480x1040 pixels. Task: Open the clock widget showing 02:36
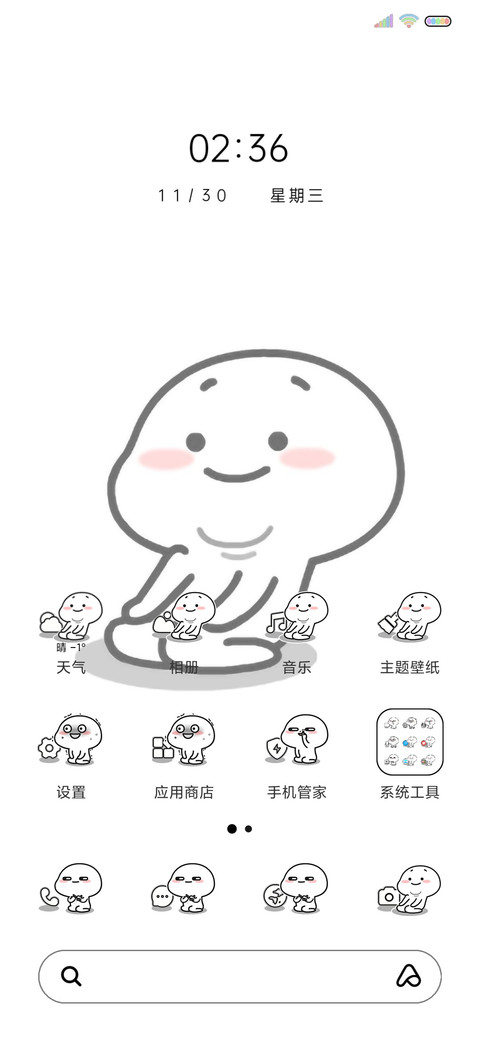[x=239, y=148]
